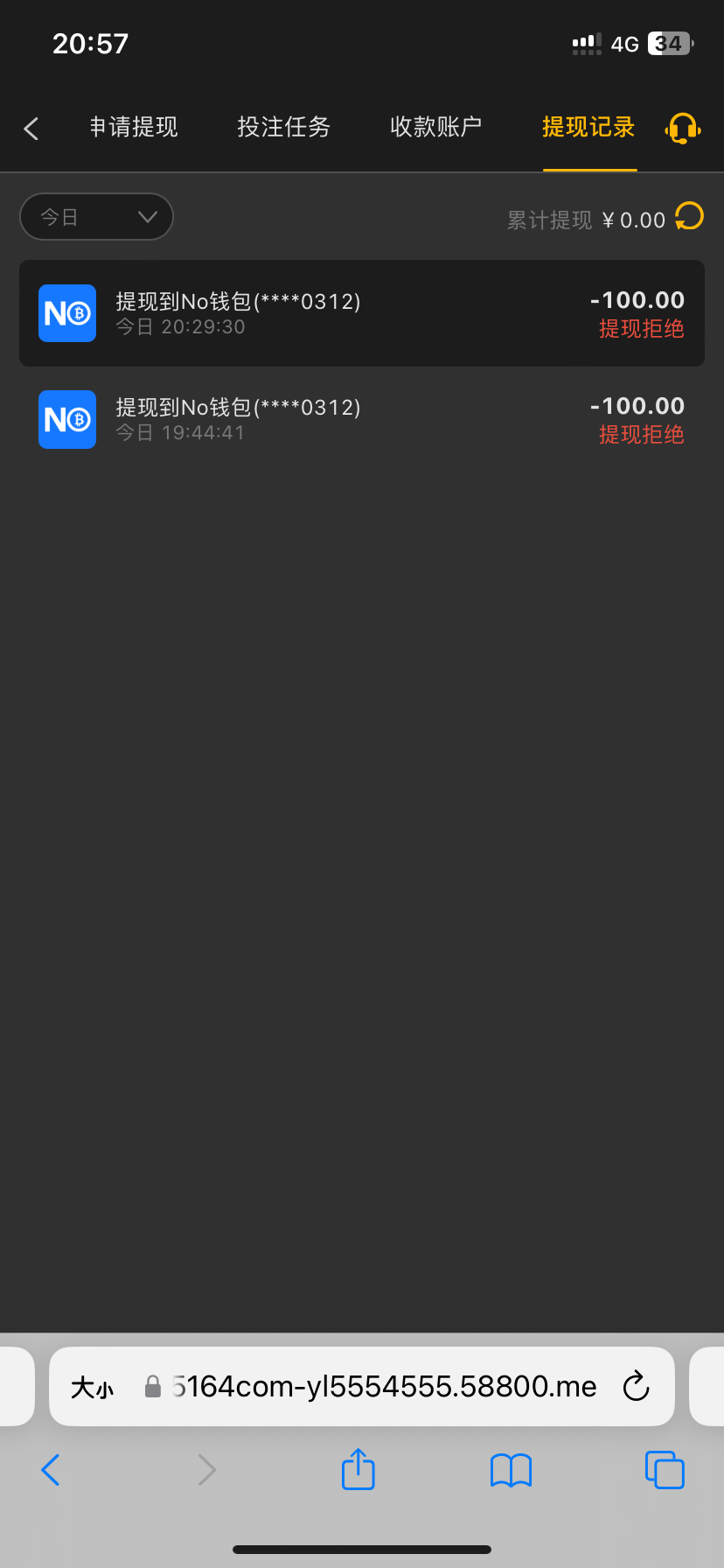Viewport: 724px width, 1568px height.
Task: Switch to the 申请提现 tab
Action: click(134, 127)
